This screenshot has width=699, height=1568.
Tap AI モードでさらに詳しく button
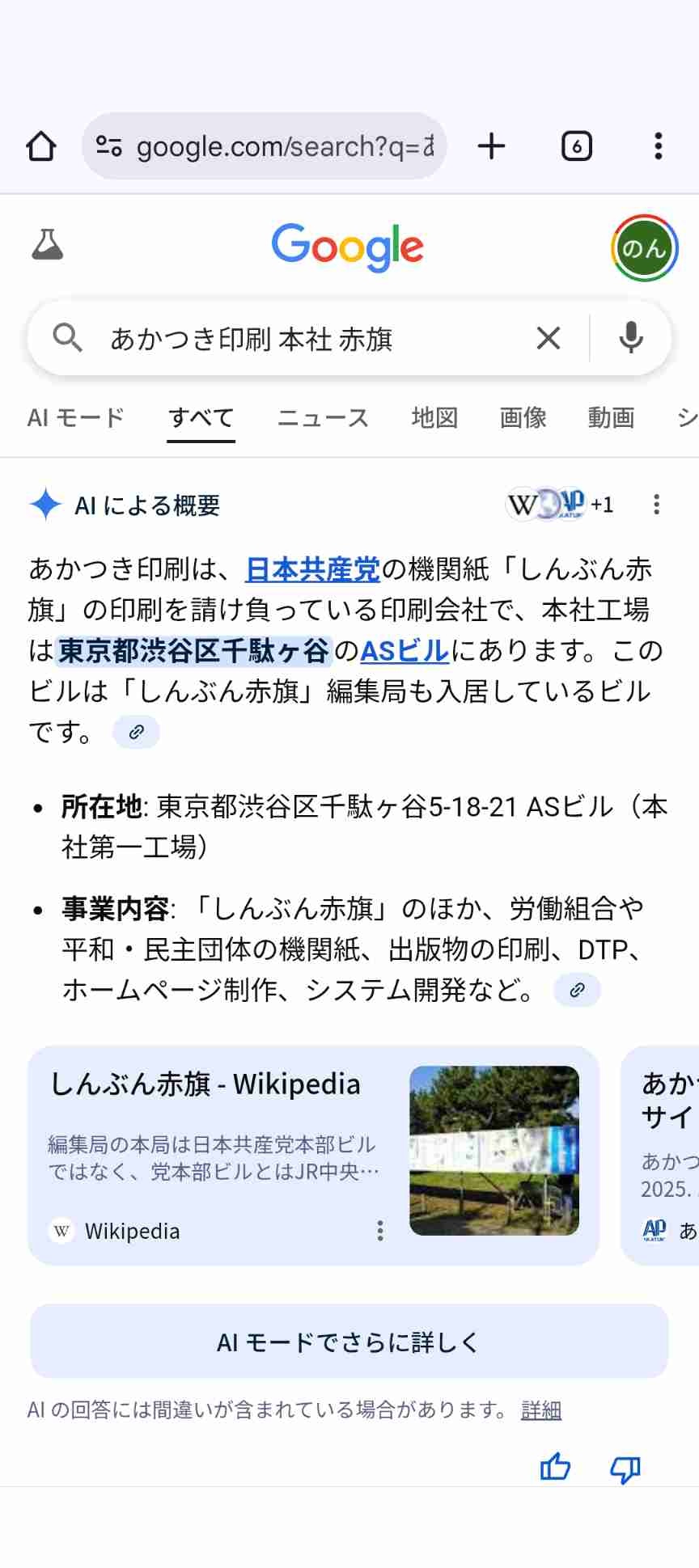[x=349, y=1342]
